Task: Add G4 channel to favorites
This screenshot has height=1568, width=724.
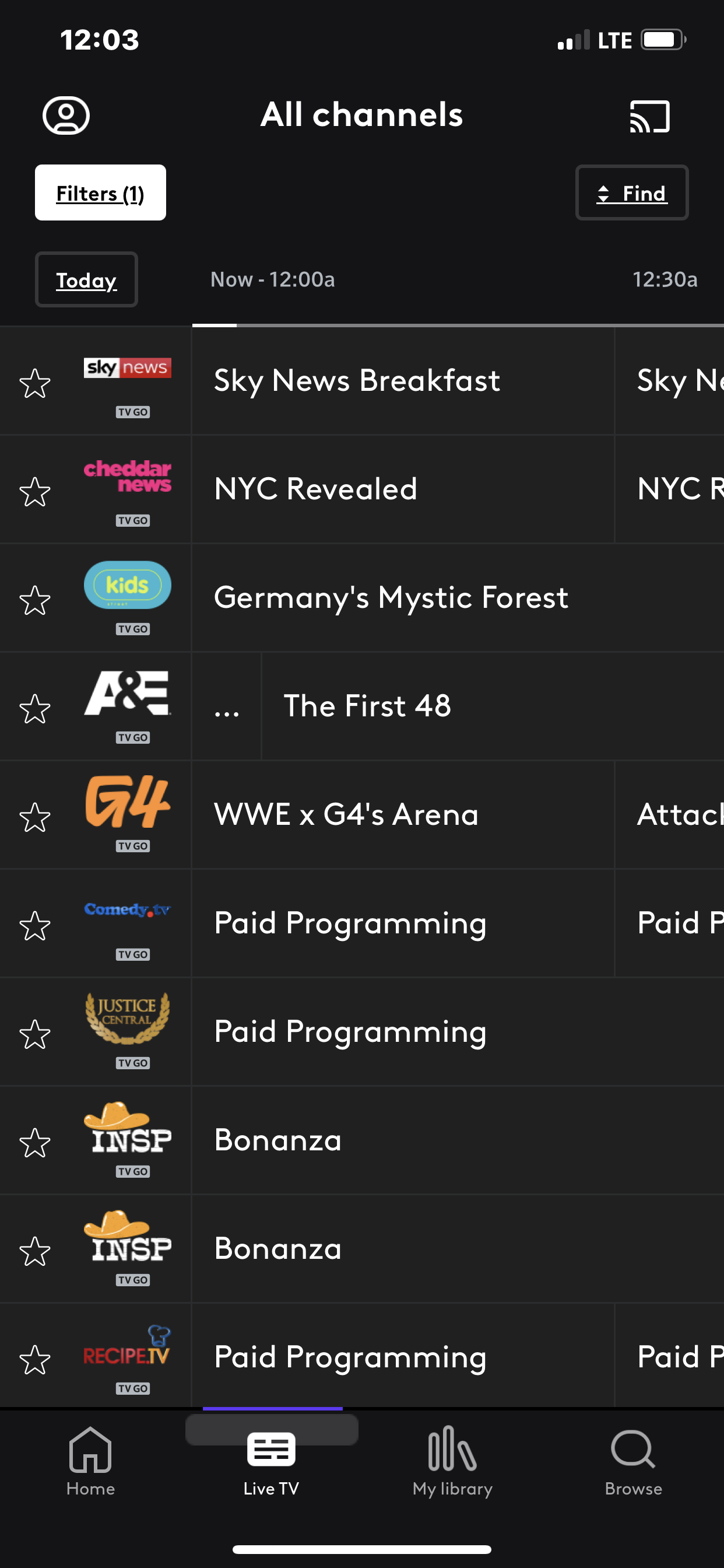Action: (x=34, y=817)
